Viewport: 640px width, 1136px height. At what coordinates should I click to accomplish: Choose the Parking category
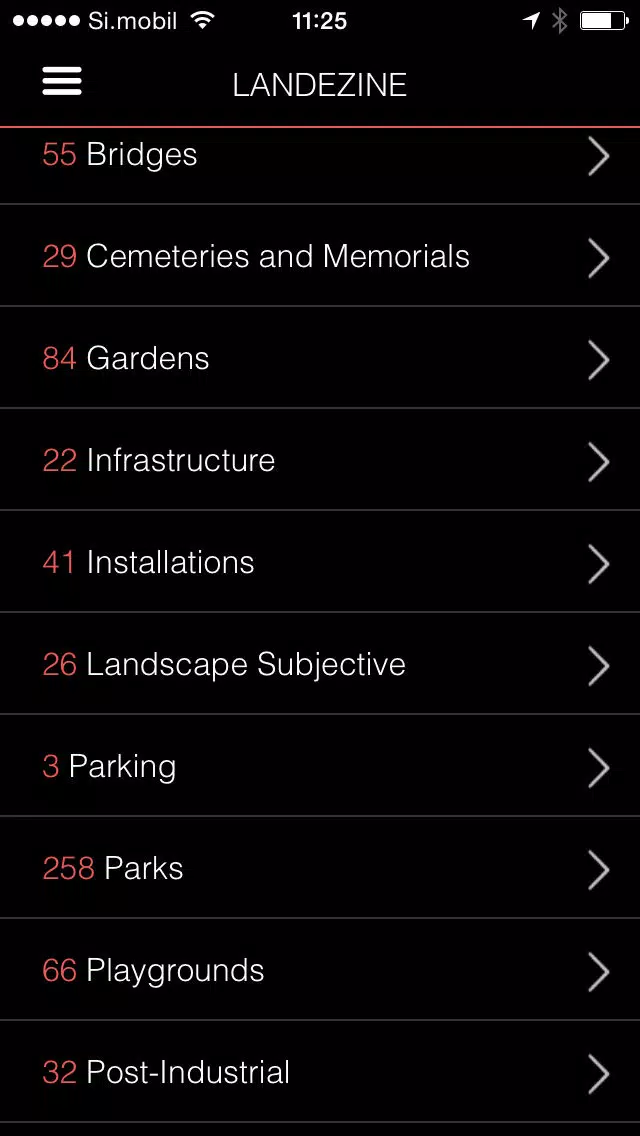coord(320,767)
